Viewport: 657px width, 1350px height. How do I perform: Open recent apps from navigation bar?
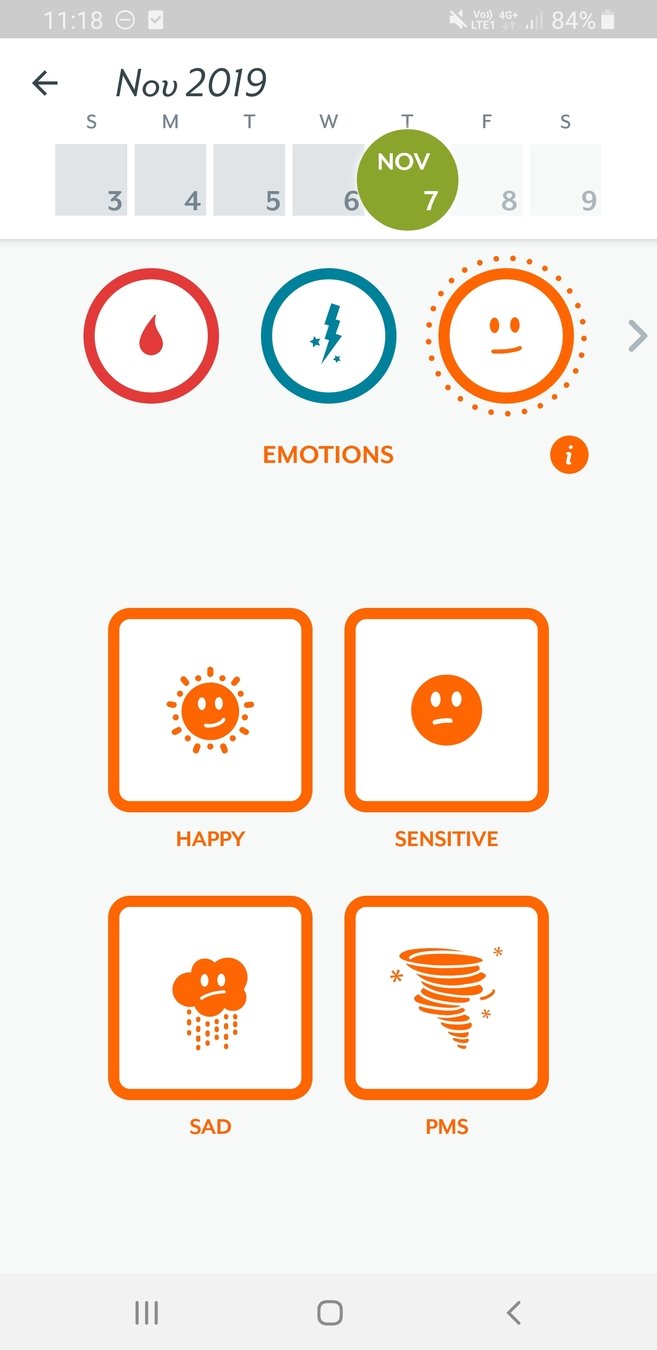pyautogui.click(x=146, y=1313)
